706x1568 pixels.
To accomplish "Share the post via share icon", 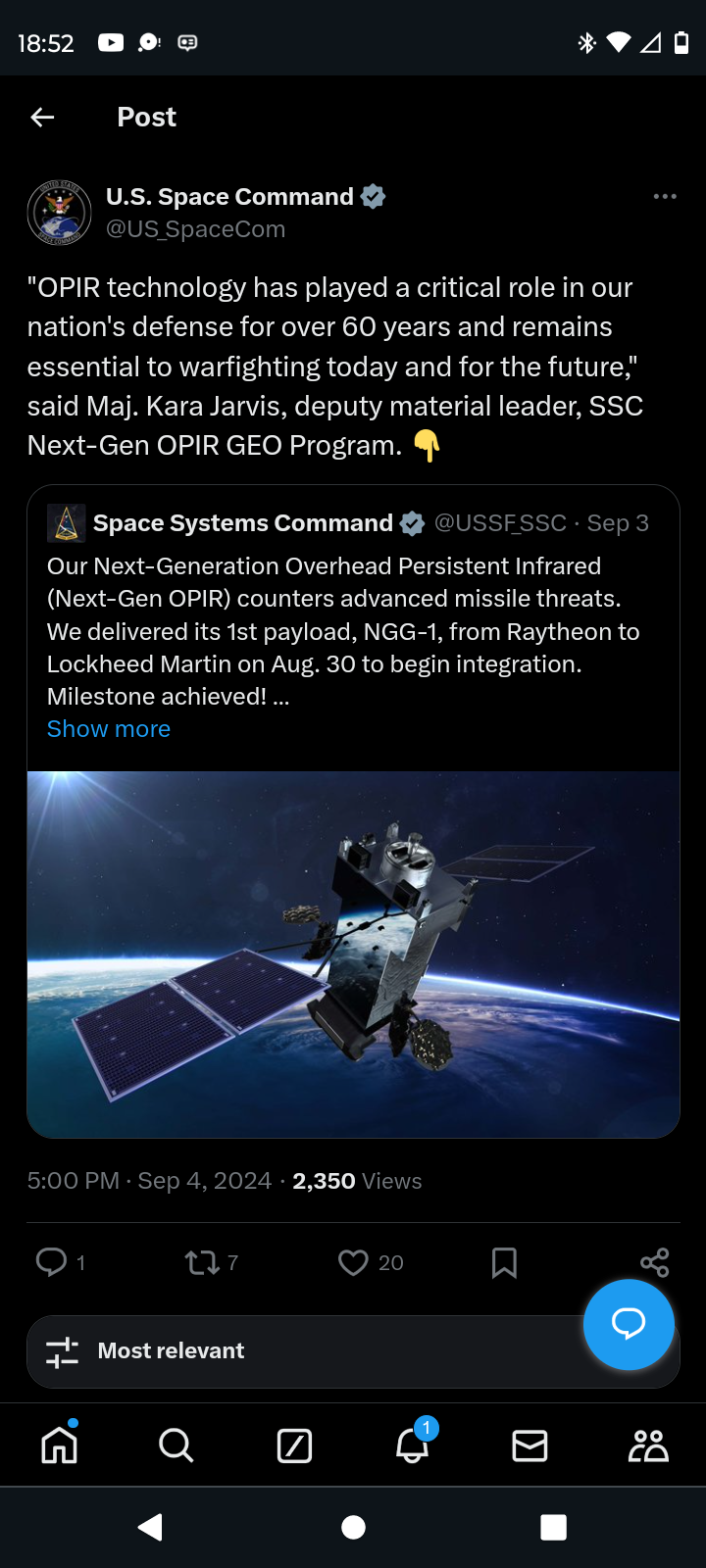I will [654, 1262].
